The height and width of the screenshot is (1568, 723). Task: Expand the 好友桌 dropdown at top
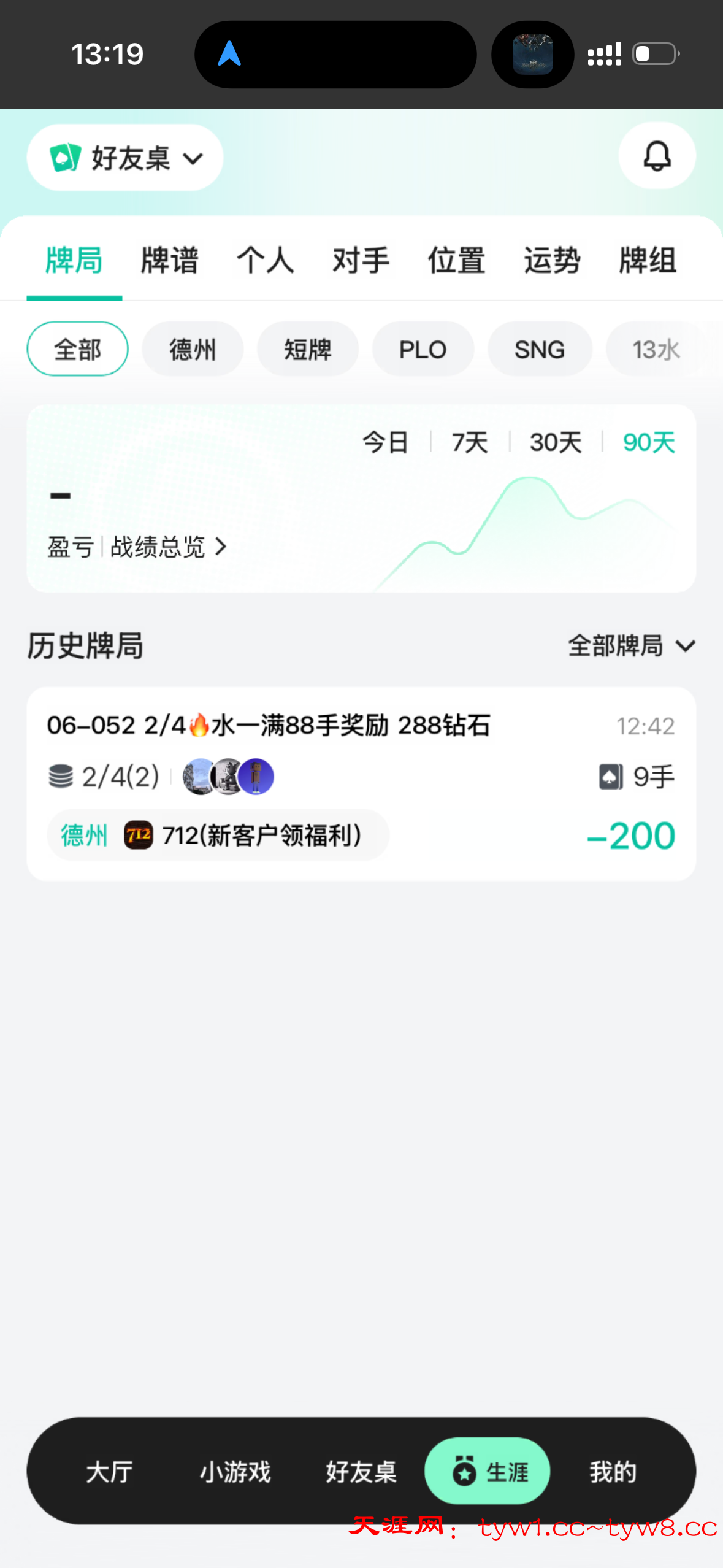pos(125,158)
